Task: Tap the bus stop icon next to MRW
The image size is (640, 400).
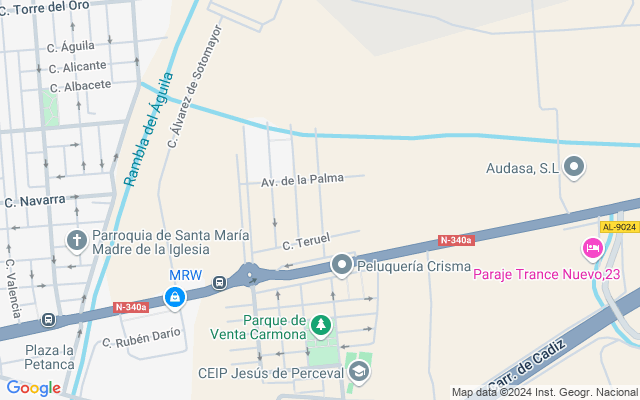Action: 219,283
